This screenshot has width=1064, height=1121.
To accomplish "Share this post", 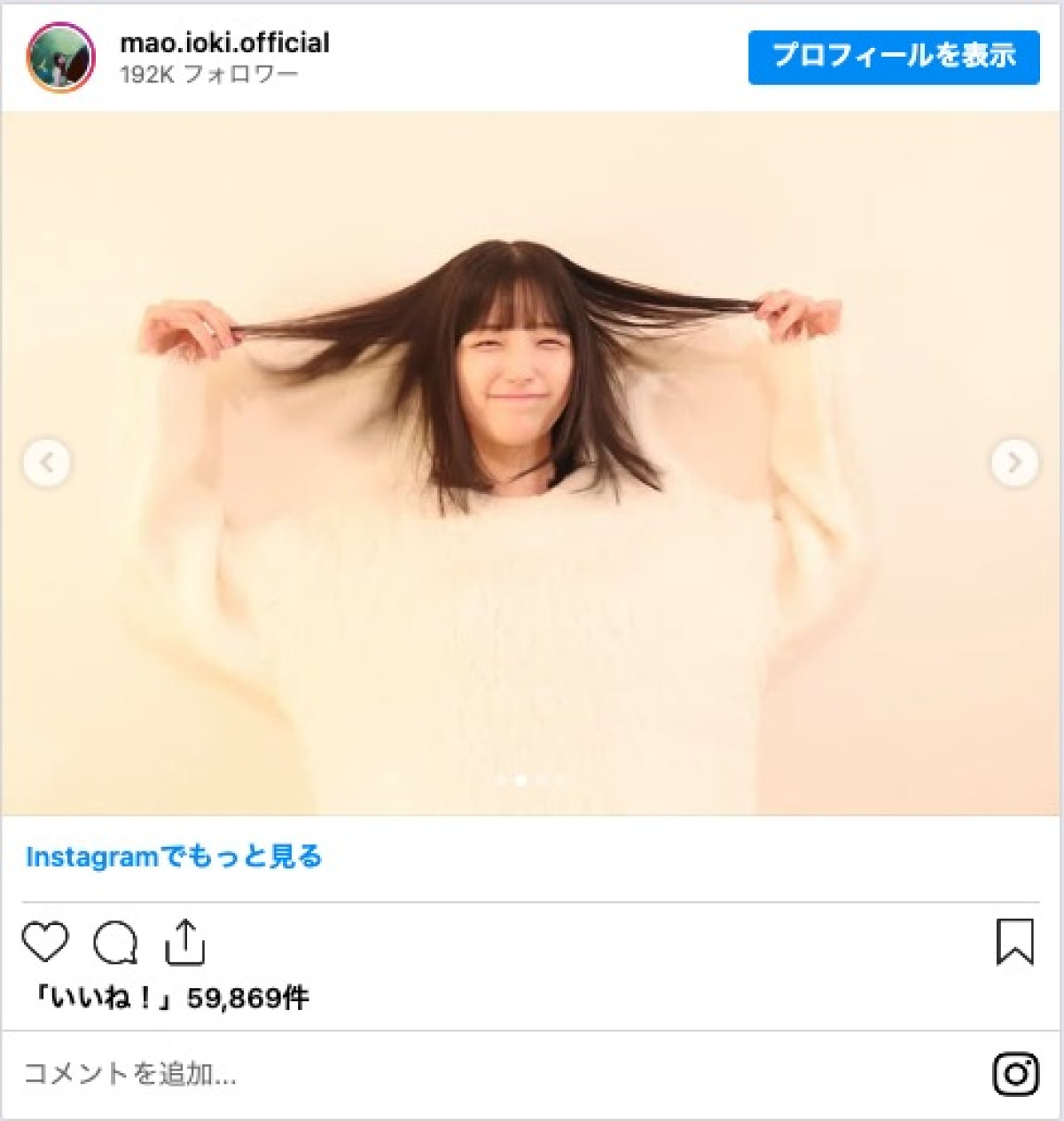I will tap(184, 942).
